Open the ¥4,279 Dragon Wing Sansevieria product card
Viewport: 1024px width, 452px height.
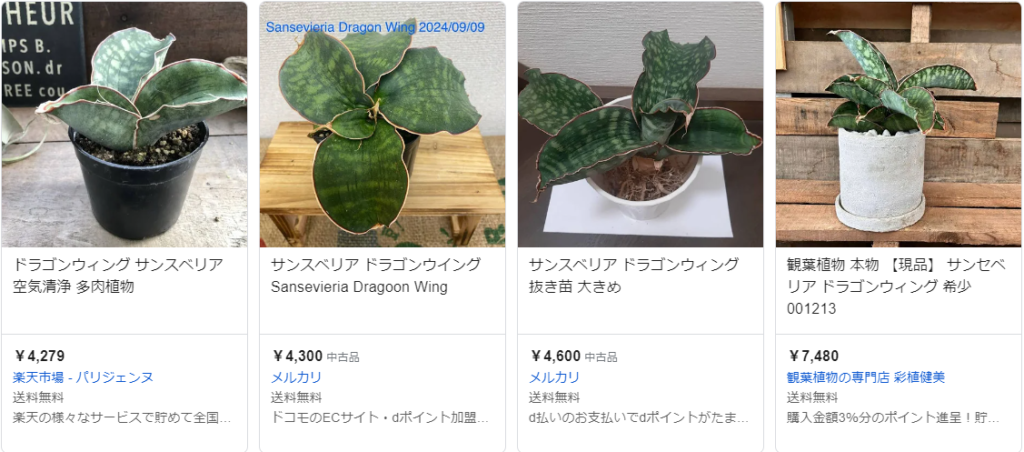[118, 275]
